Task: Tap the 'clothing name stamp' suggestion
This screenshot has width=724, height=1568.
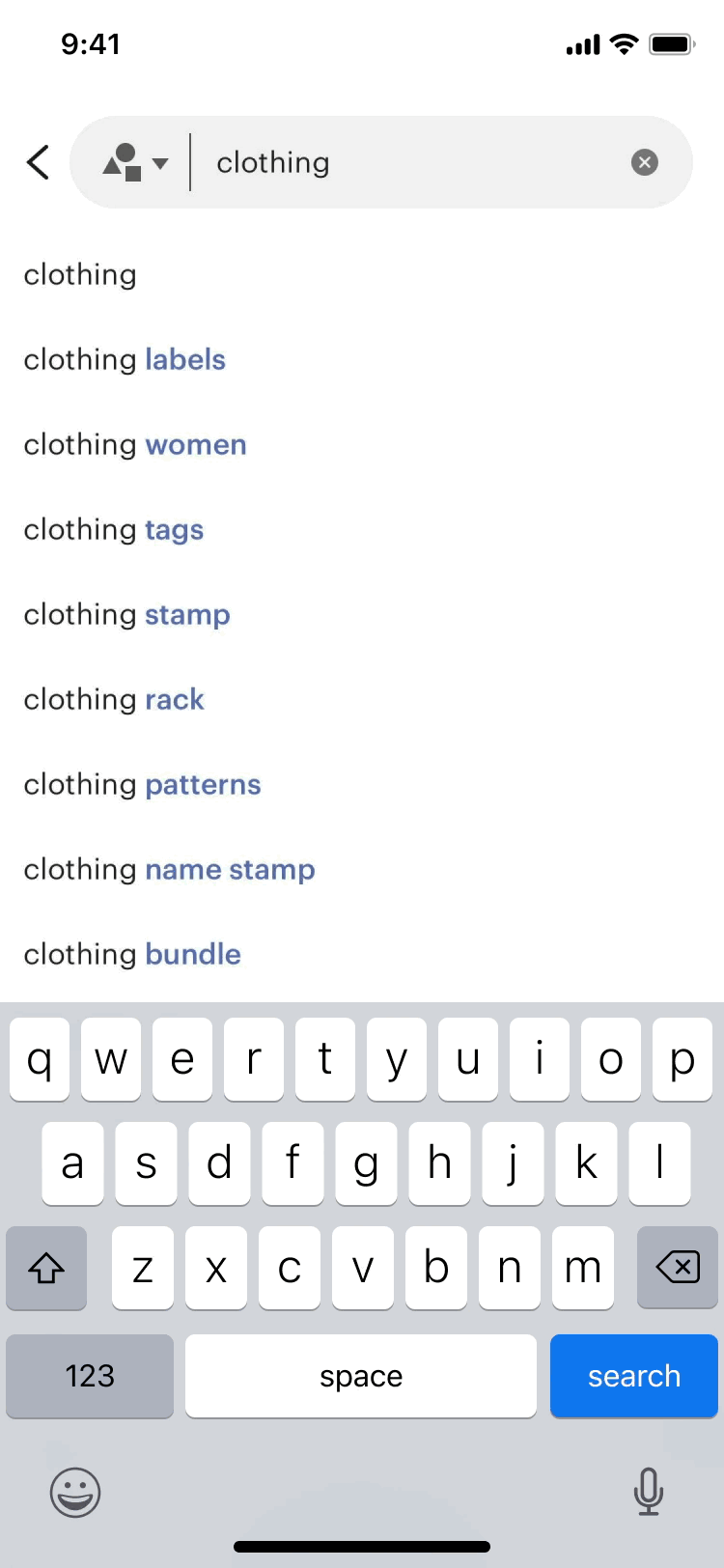Action: tap(169, 870)
